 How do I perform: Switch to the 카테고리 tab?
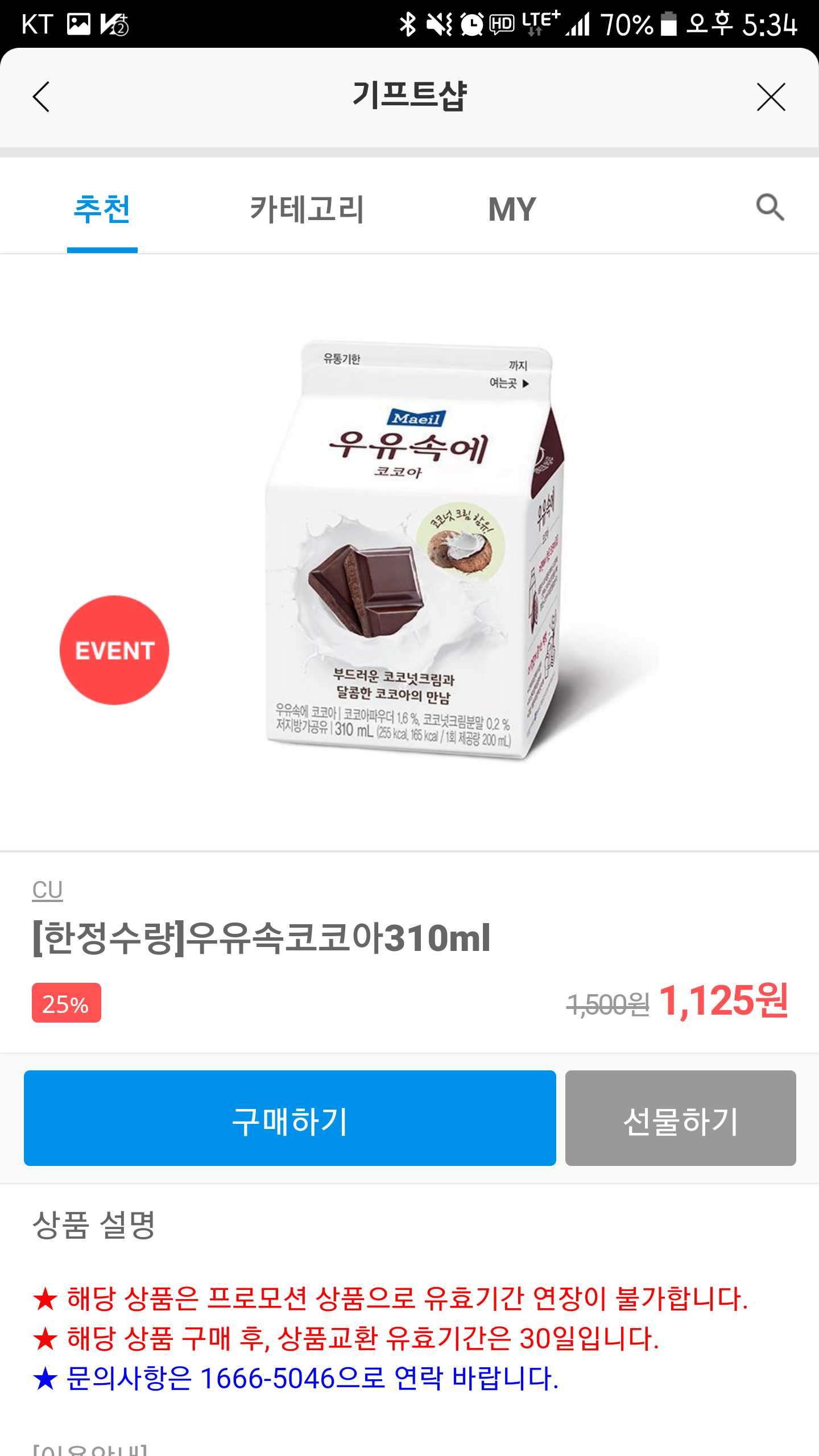[x=307, y=209]
